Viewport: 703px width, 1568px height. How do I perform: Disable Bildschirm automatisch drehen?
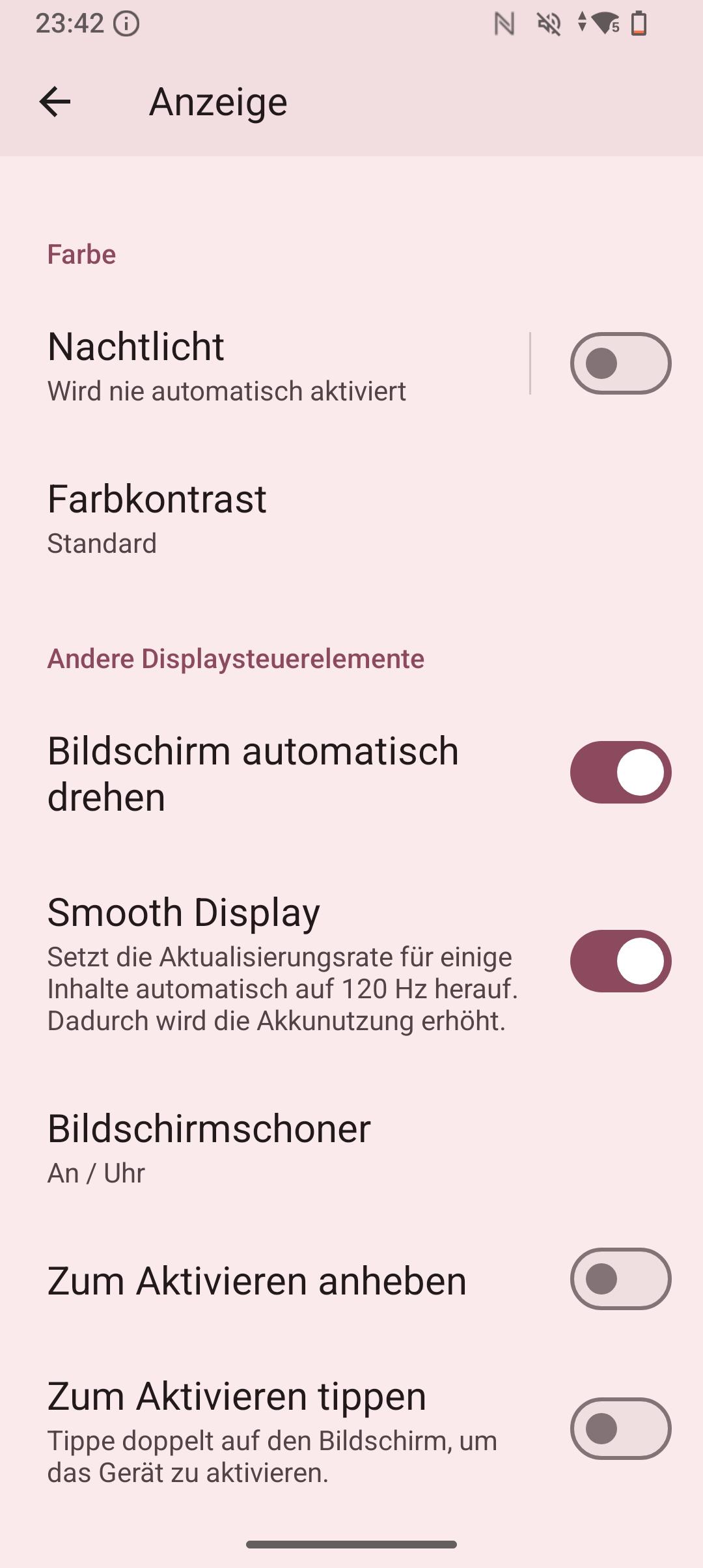(x=620, y=772)
